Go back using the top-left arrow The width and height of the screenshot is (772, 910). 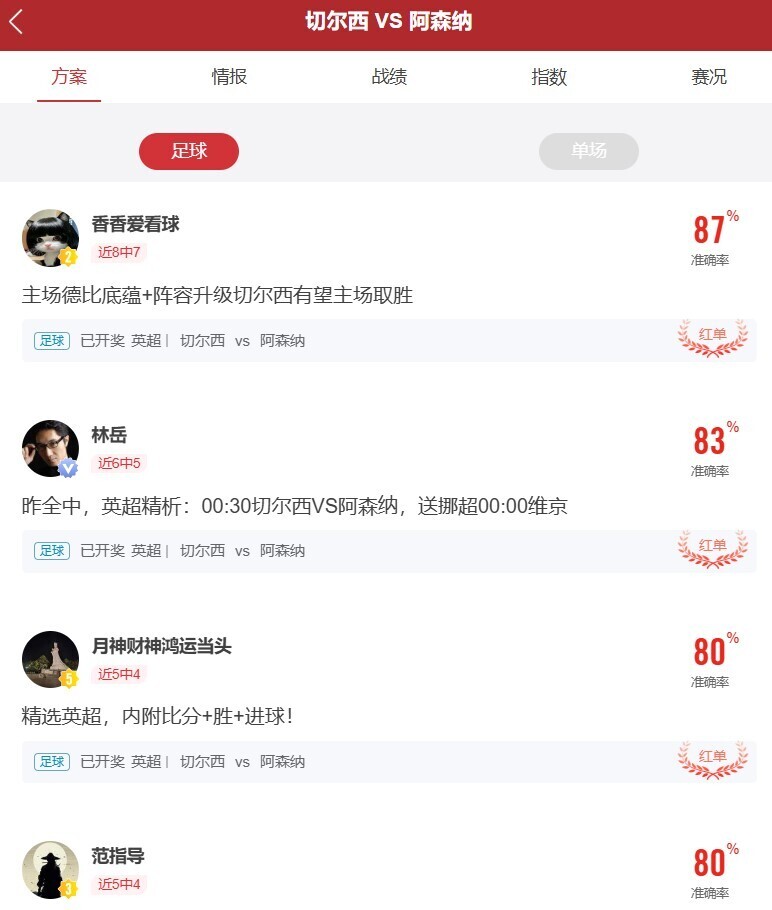coord(17,22)
